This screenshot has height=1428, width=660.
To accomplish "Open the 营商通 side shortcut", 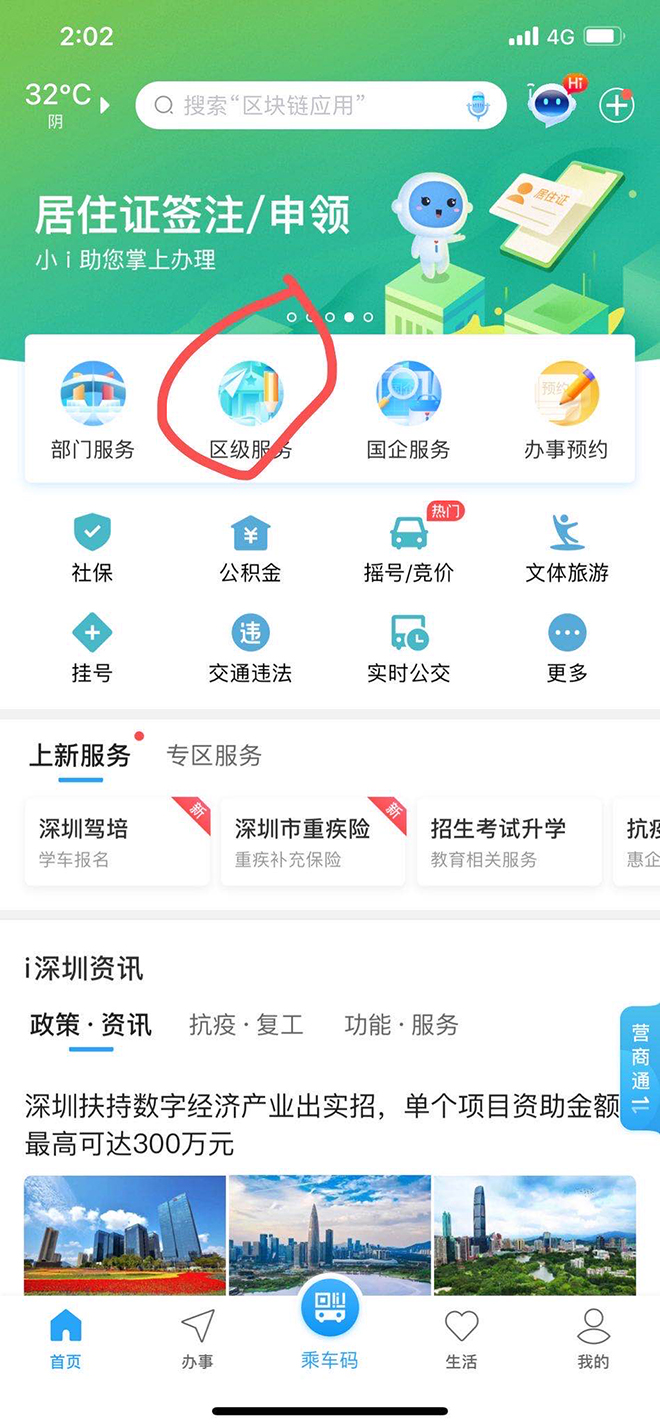I will [640, 1069].
